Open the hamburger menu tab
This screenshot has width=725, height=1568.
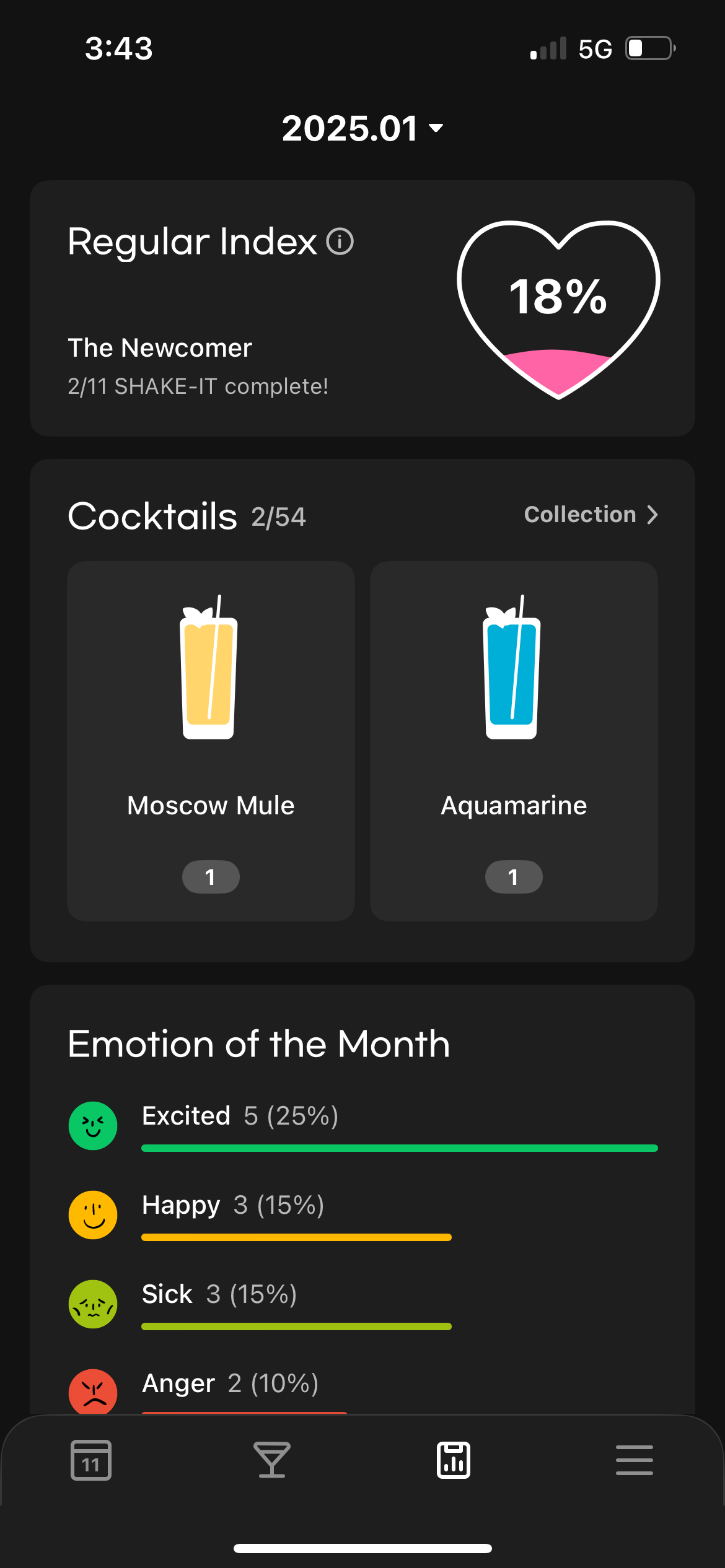[635, 1460]
